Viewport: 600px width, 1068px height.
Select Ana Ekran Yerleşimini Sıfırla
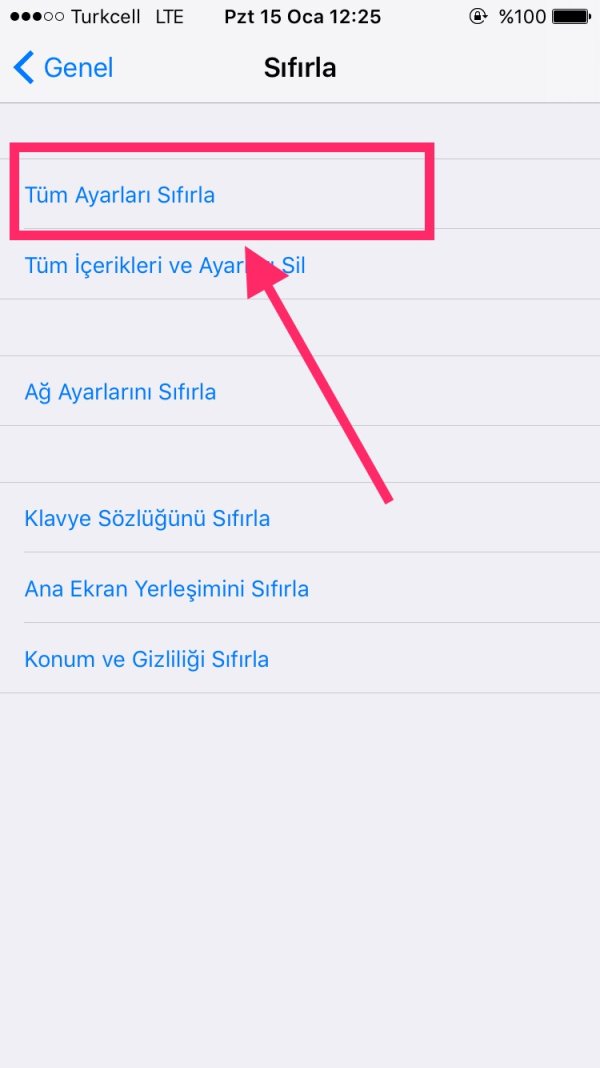166,588
